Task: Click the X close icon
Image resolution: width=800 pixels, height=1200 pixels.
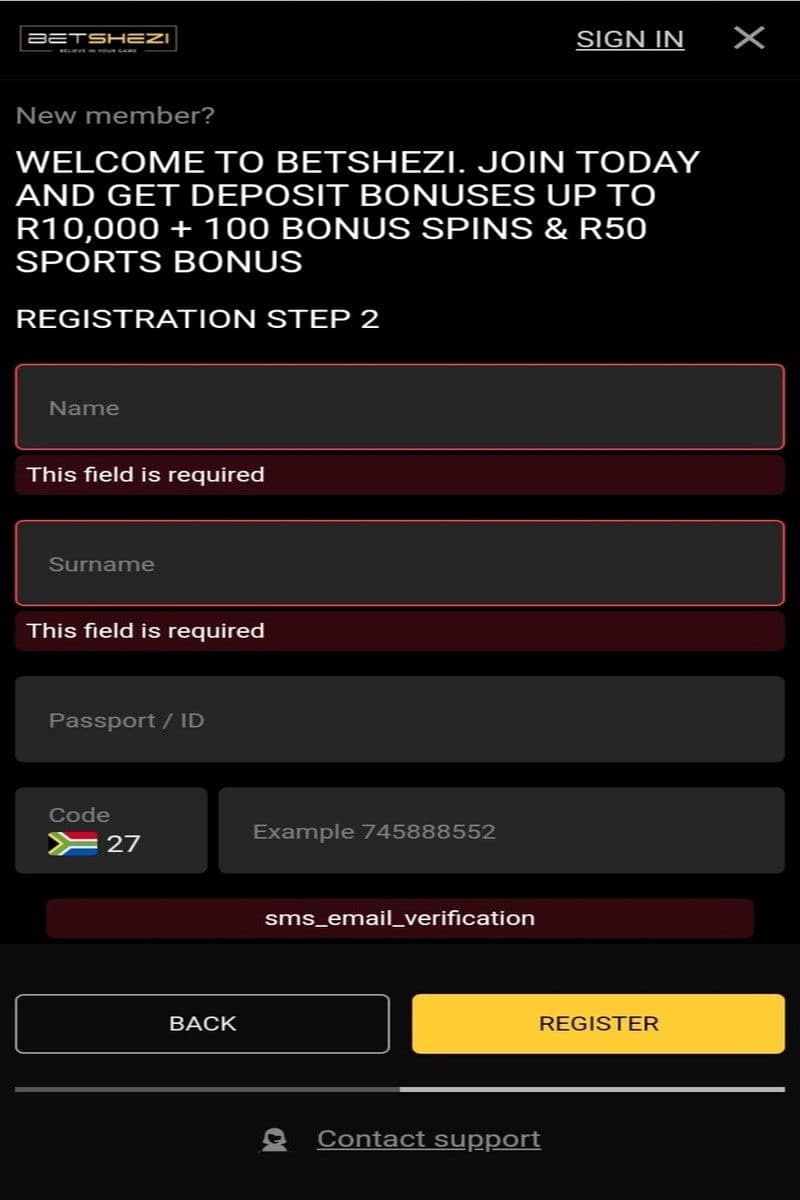Action: pos(749,38)
